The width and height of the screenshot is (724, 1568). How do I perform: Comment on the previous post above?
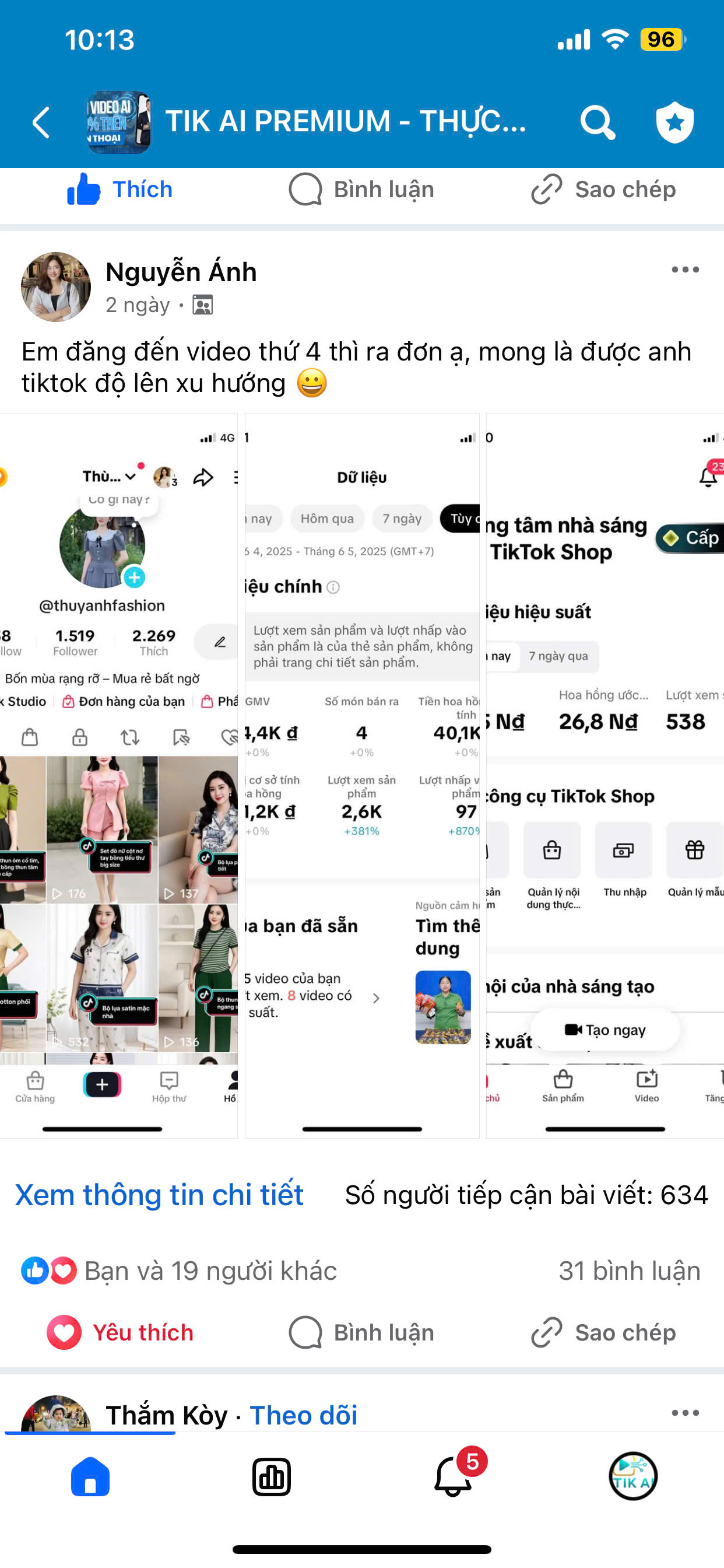click(x=361, y=190)
